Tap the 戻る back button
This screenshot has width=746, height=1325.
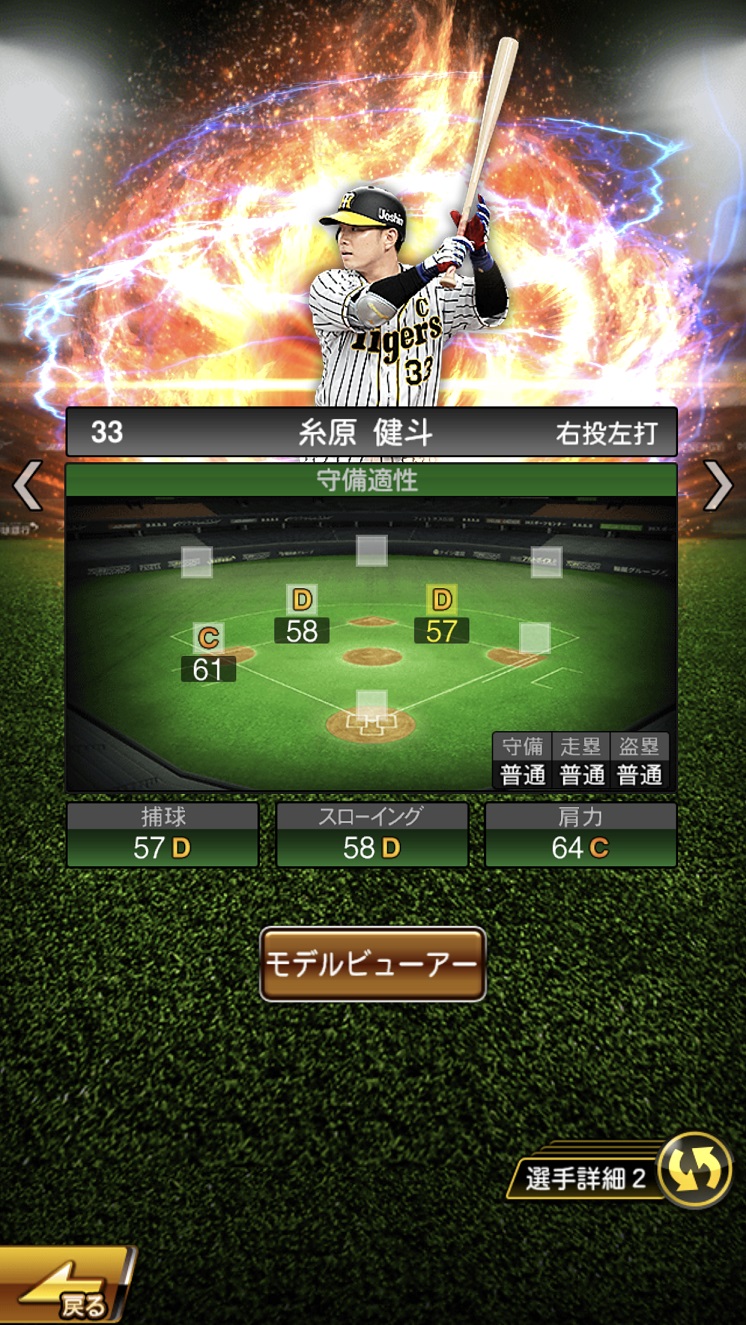click(66, 1285)
